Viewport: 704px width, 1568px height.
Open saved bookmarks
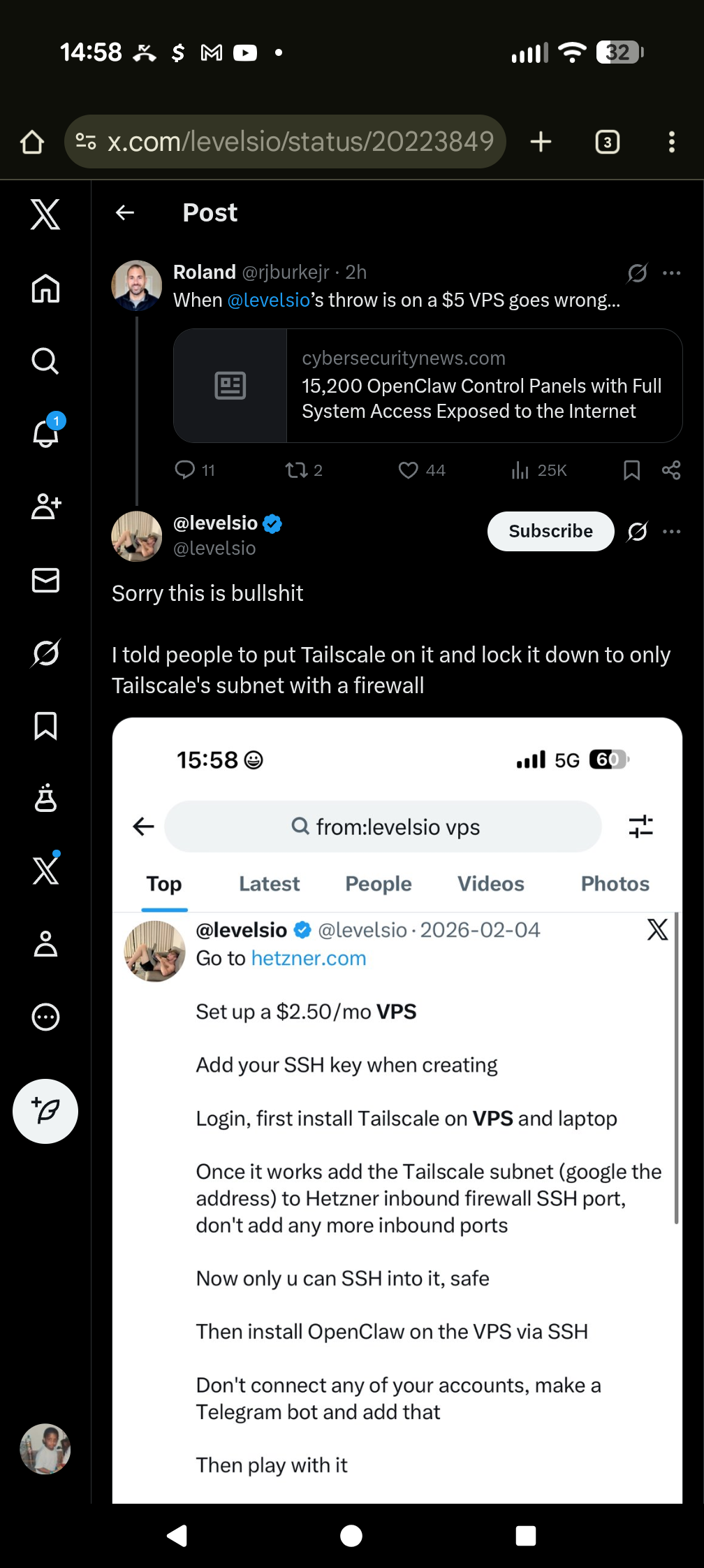[x=45, y=726]
